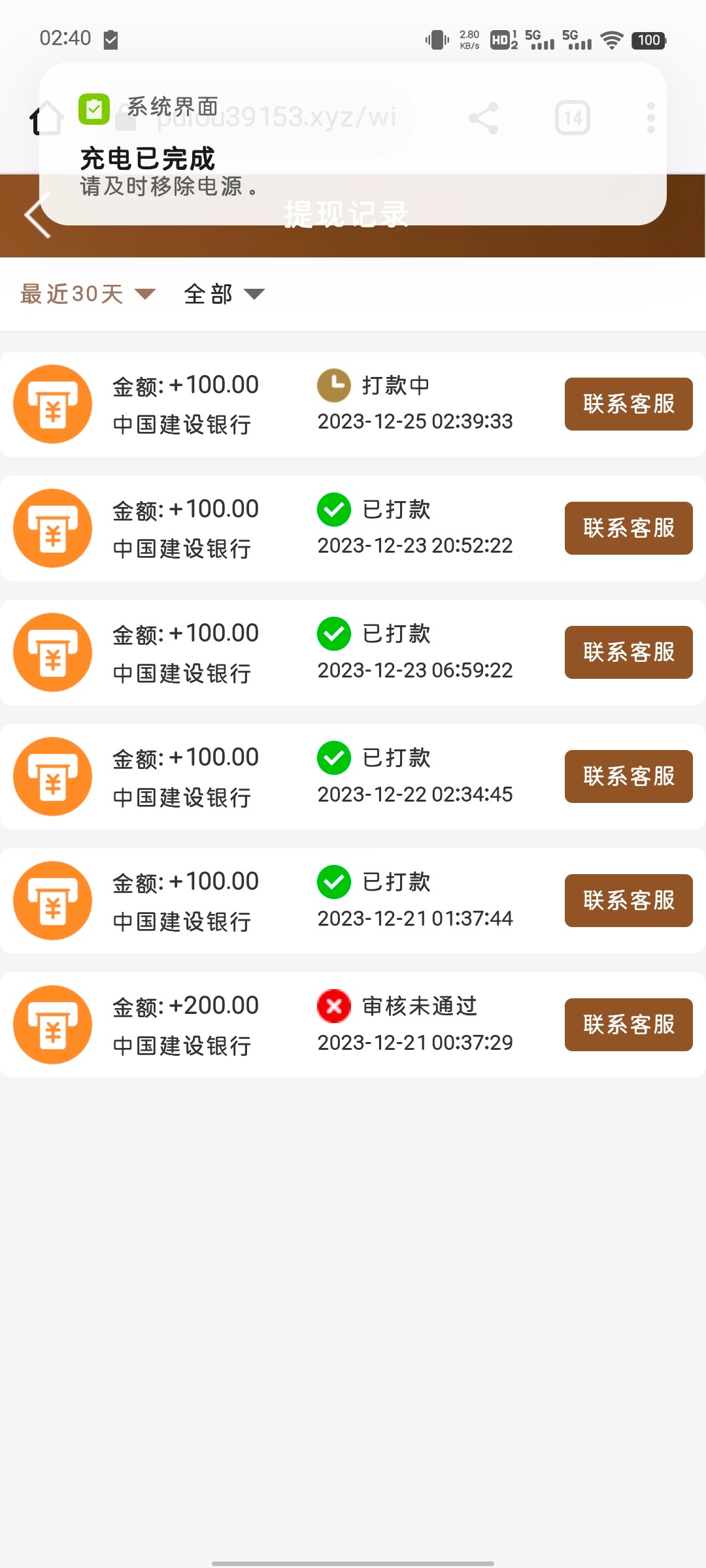Click the green checkmark on the 2023-12-23 20:52 record

click(x=333, y=510)
